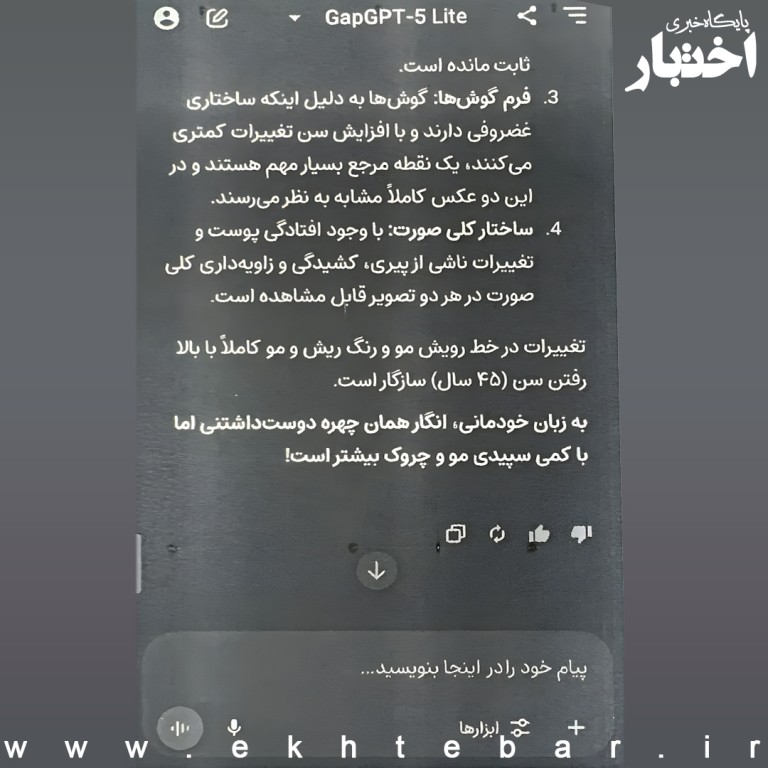The width and height of the screenshot is (768, 768).
Task: Open the ابزارها tools options
Action: point(493,727)
